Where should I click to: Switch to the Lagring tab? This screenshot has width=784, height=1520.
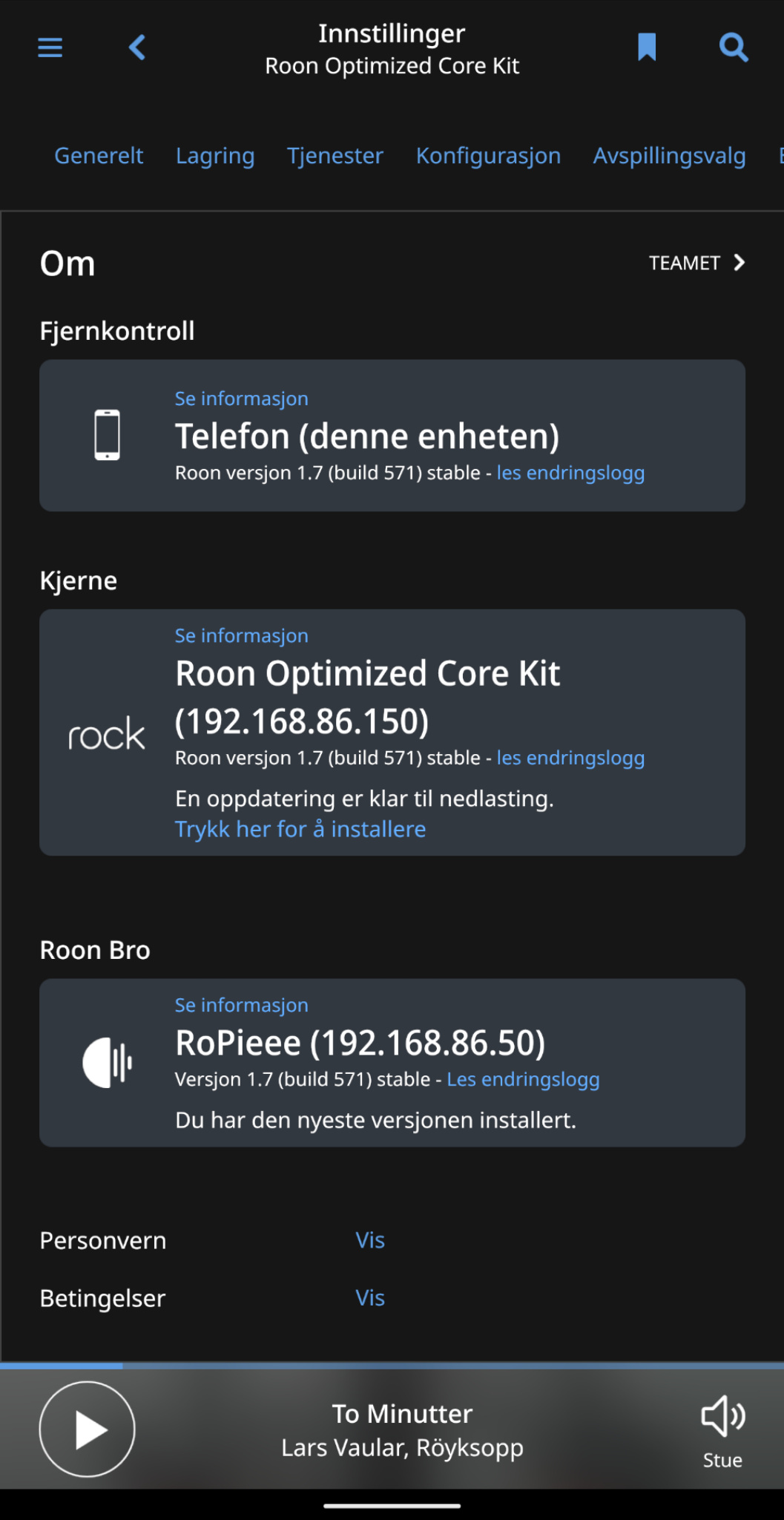[215, 156]
